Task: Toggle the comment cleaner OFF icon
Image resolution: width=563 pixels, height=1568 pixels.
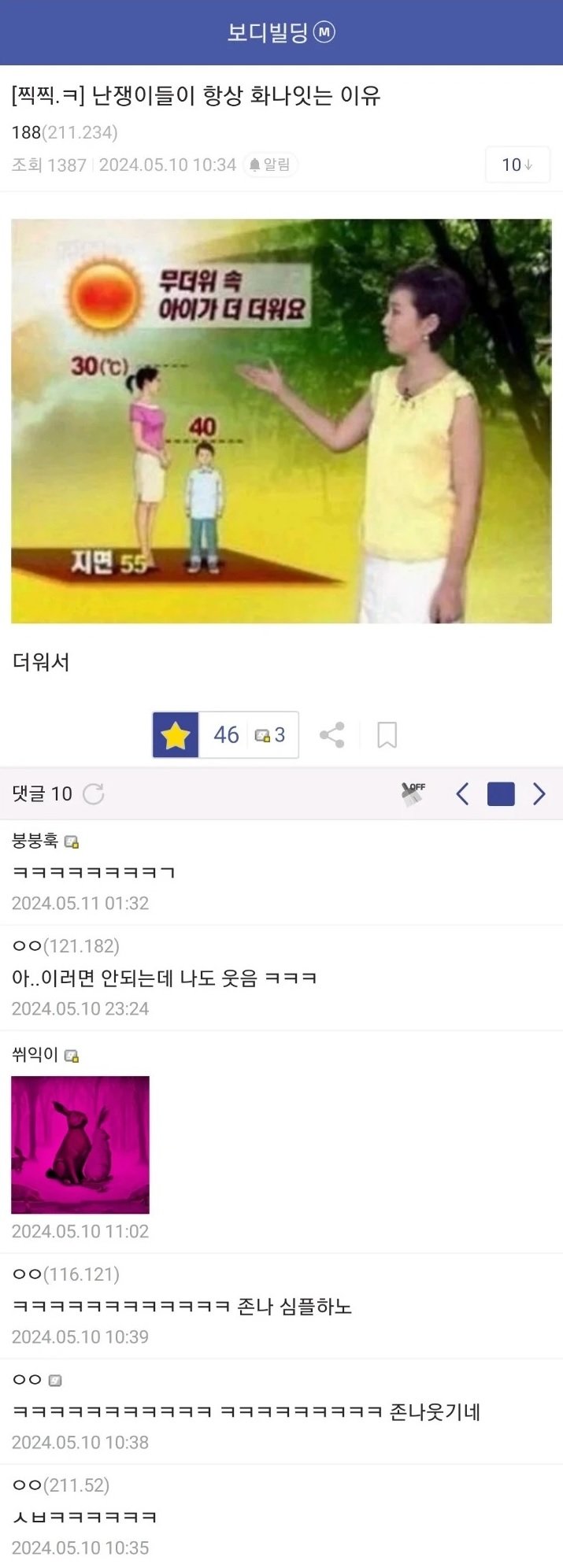Action: (x=413, y=793)
